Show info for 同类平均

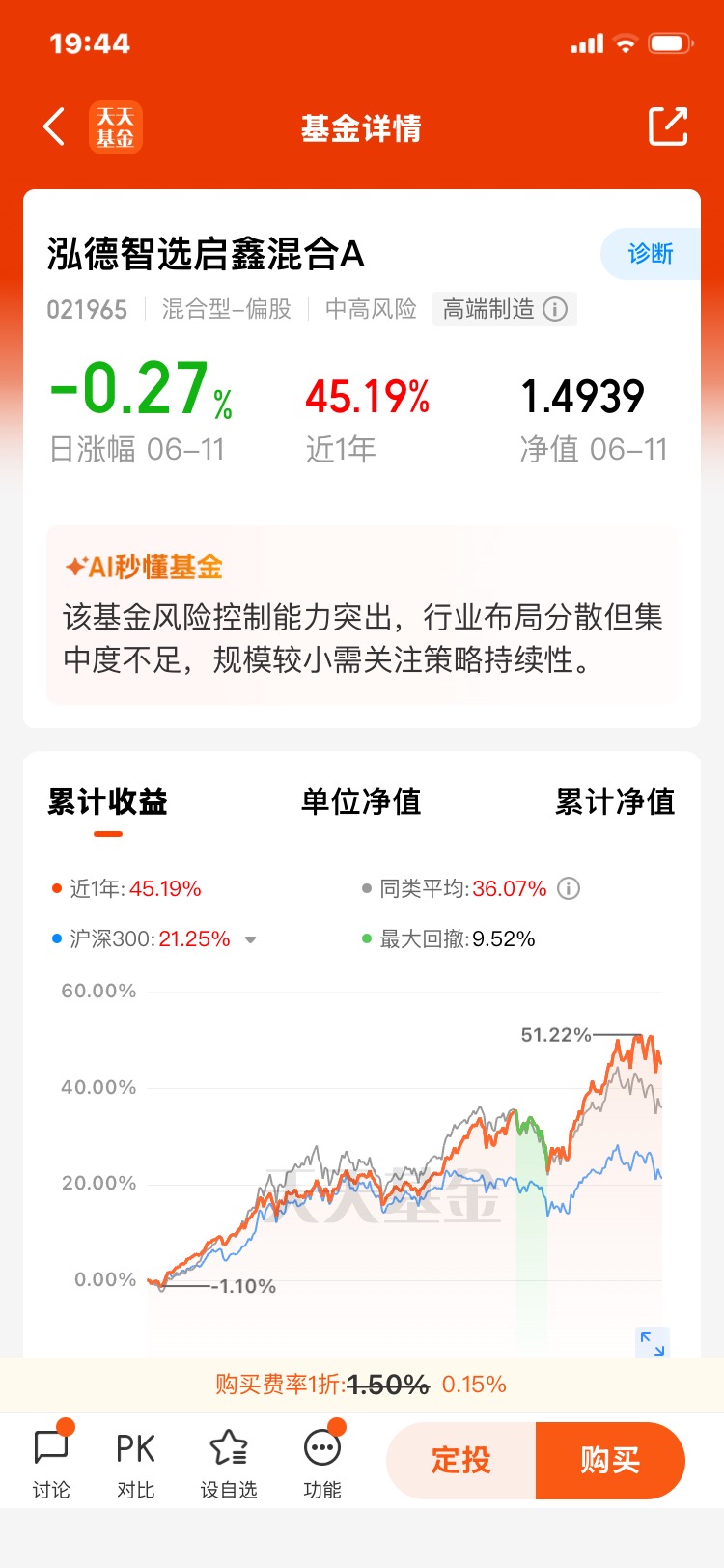(x=569, y=888)
